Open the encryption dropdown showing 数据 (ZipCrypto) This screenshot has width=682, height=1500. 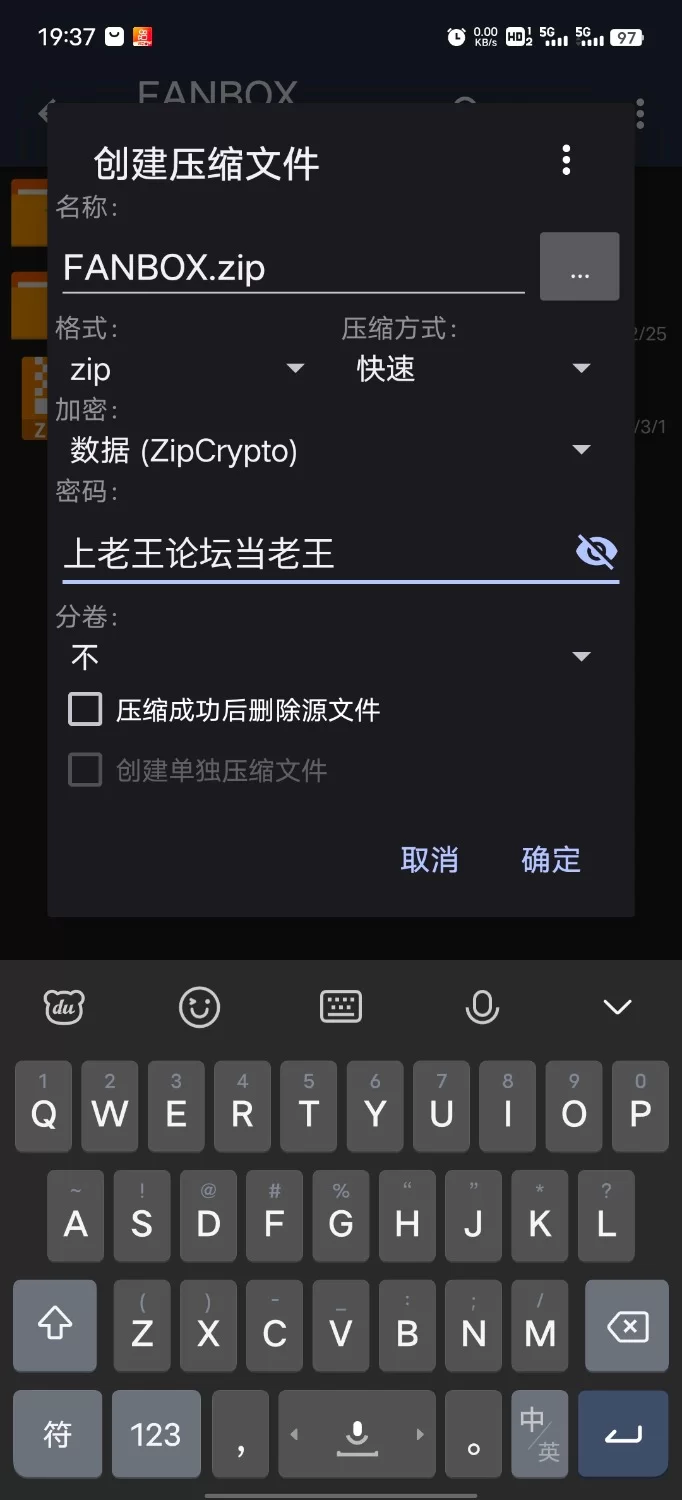330,451
